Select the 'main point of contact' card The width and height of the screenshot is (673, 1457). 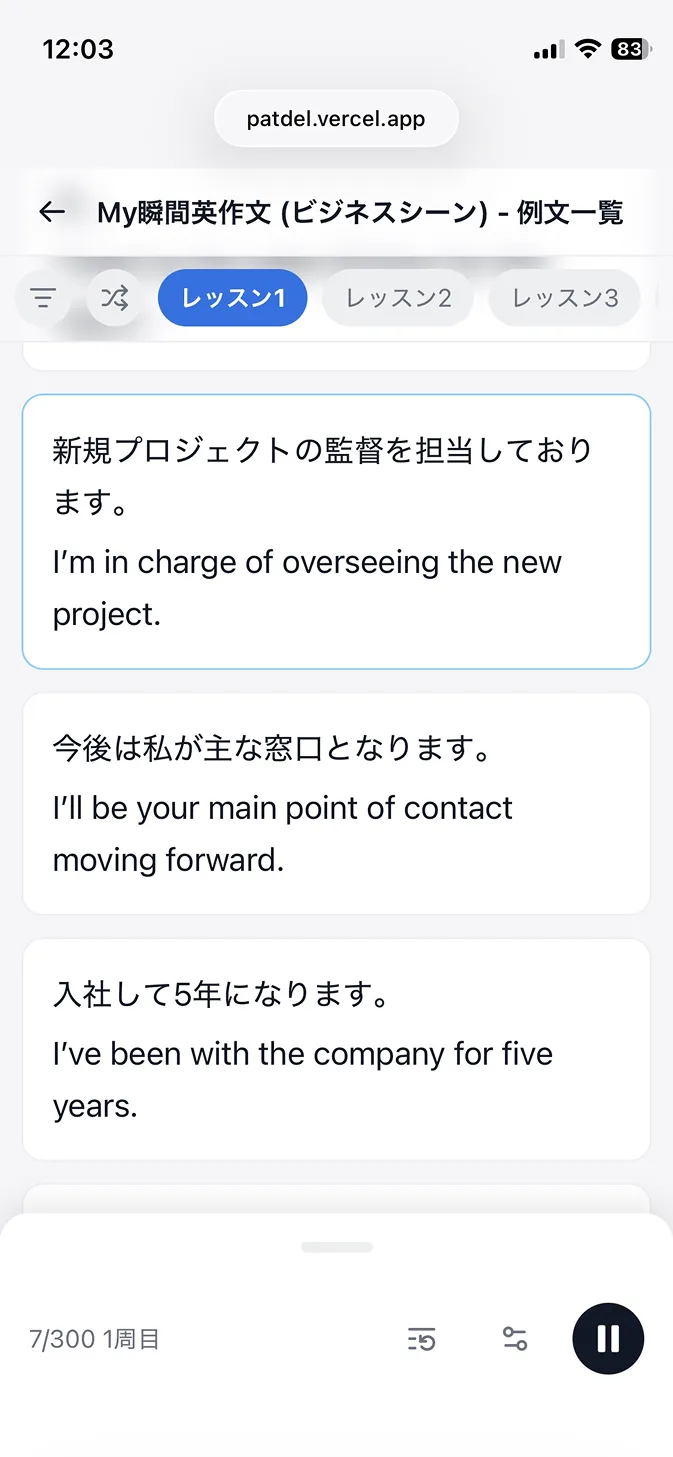(x=336, y=803)
